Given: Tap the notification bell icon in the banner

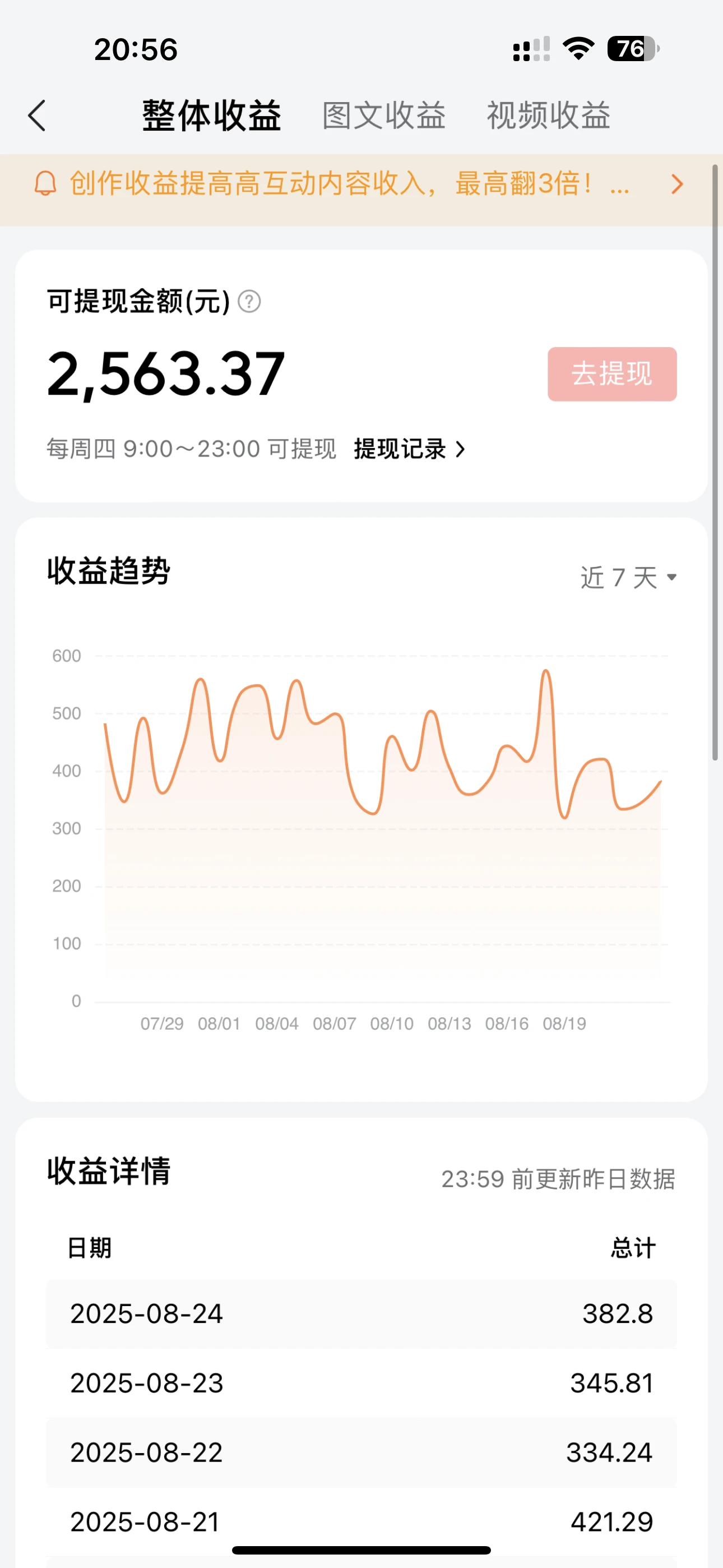Looking at the screenshot, I should [47, 184].
